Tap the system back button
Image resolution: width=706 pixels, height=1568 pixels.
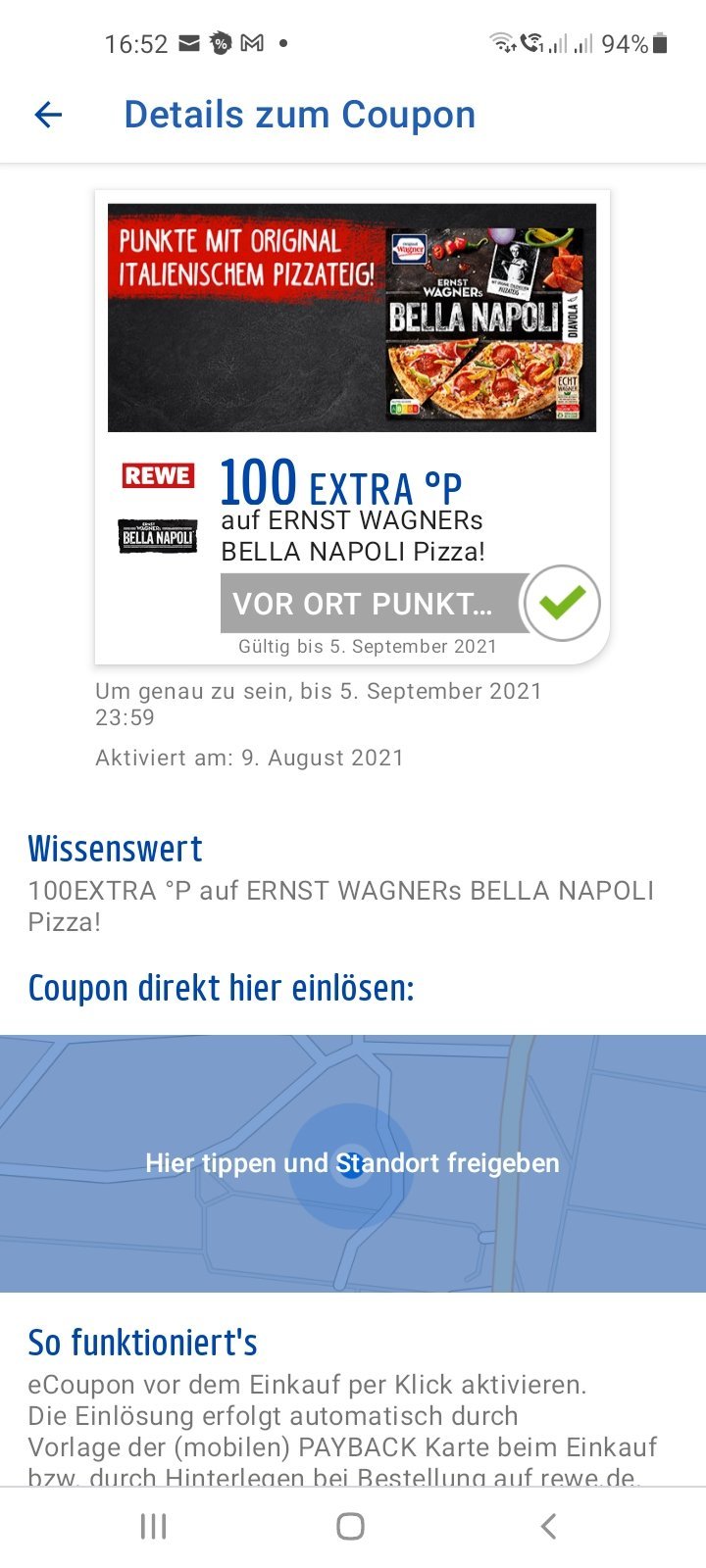click(x=549, y=1526)
